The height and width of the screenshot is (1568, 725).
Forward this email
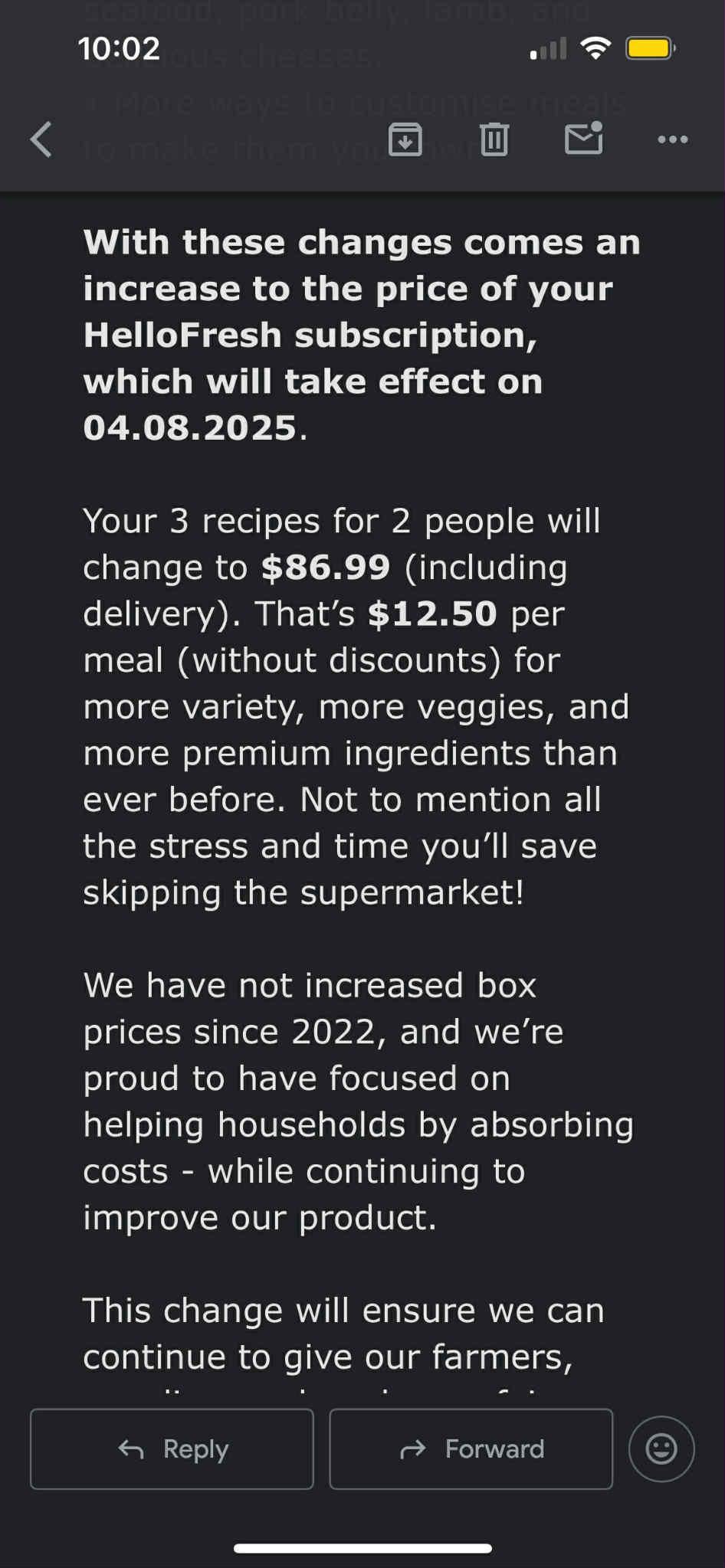click(x=471, y=1449)
